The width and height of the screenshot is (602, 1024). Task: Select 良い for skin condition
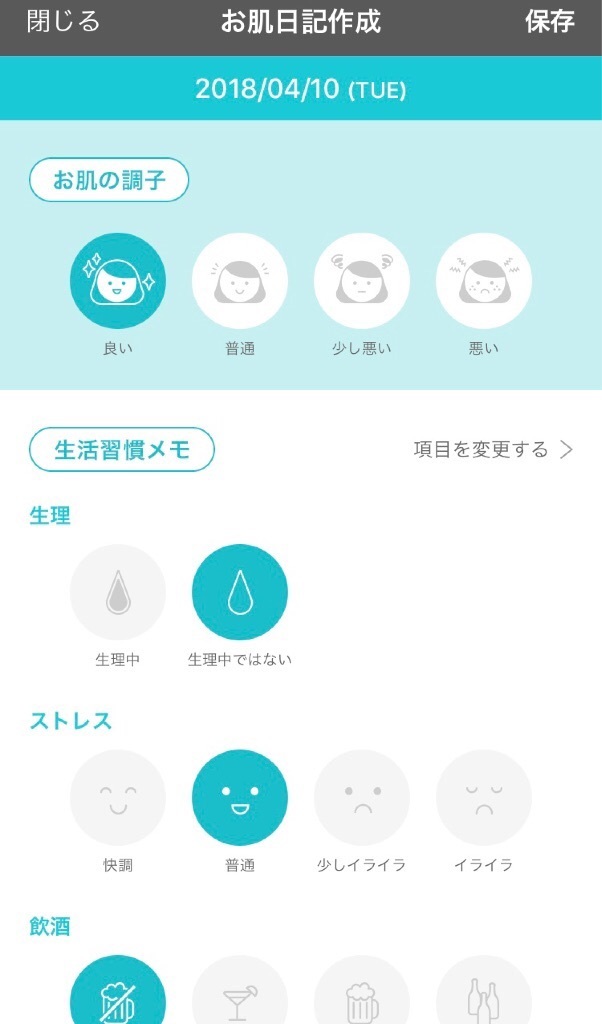[x=118, y=281]
